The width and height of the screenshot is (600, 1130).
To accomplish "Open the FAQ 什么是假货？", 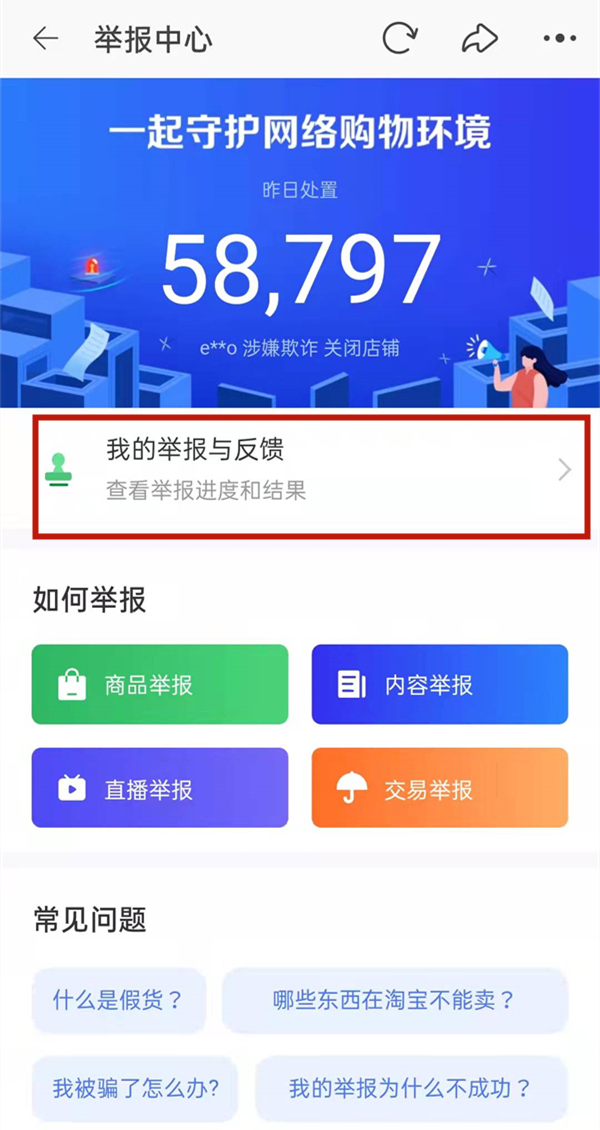I will tap(119, 1000).
